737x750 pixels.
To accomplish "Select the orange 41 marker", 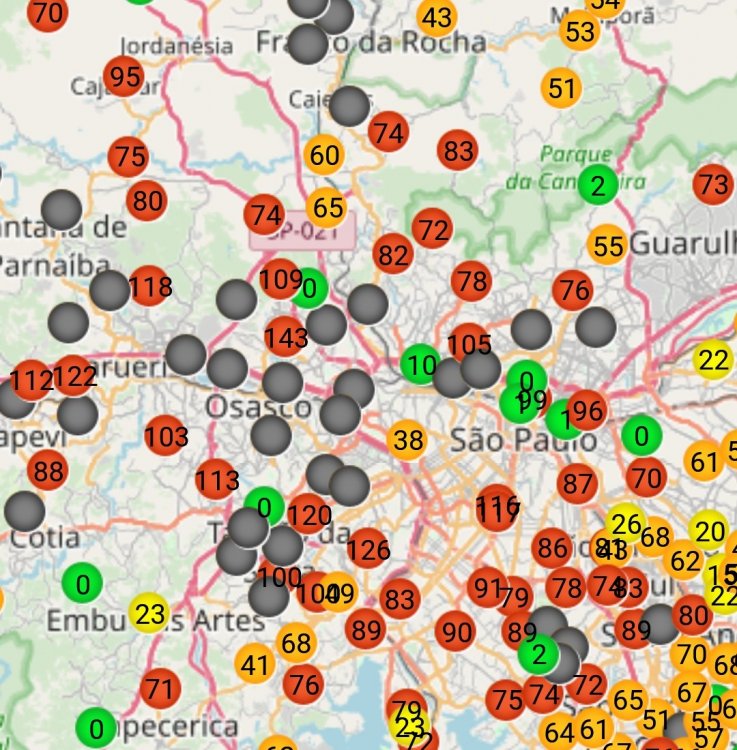I will point(256,662).
